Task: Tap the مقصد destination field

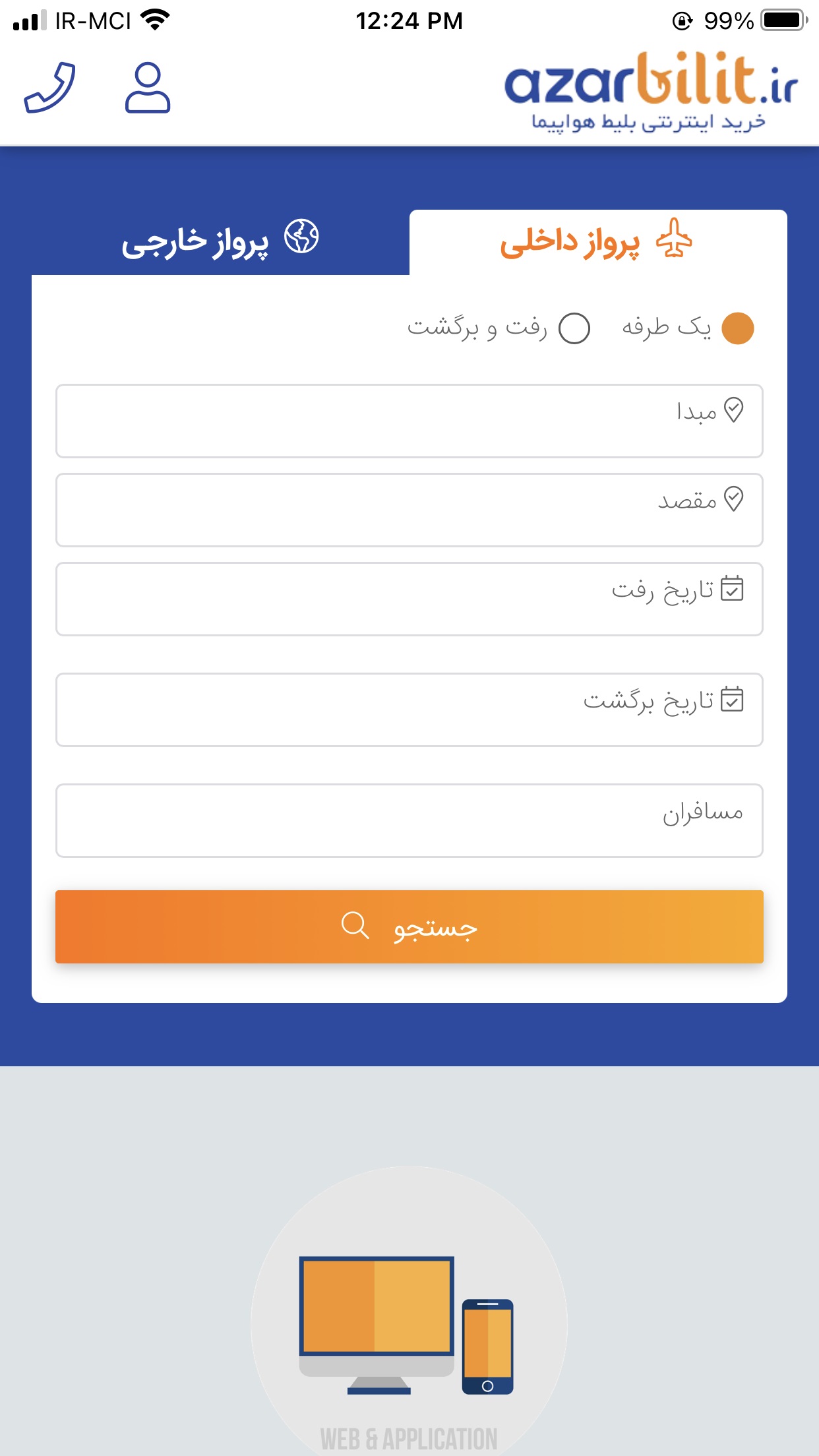Action: click(x=409, y=510)
